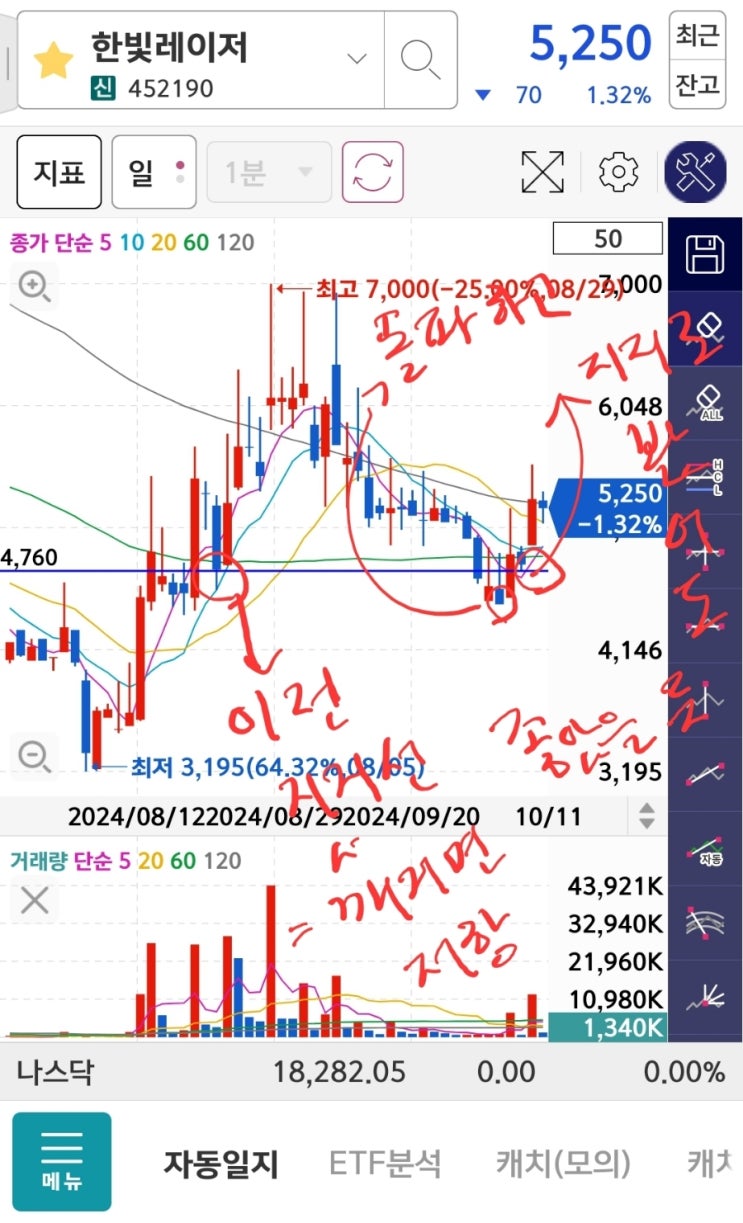Close the volume panel with X
The height and width of the screenshot is (1223, 743).
pyautogui.click(x=35, y=901)
